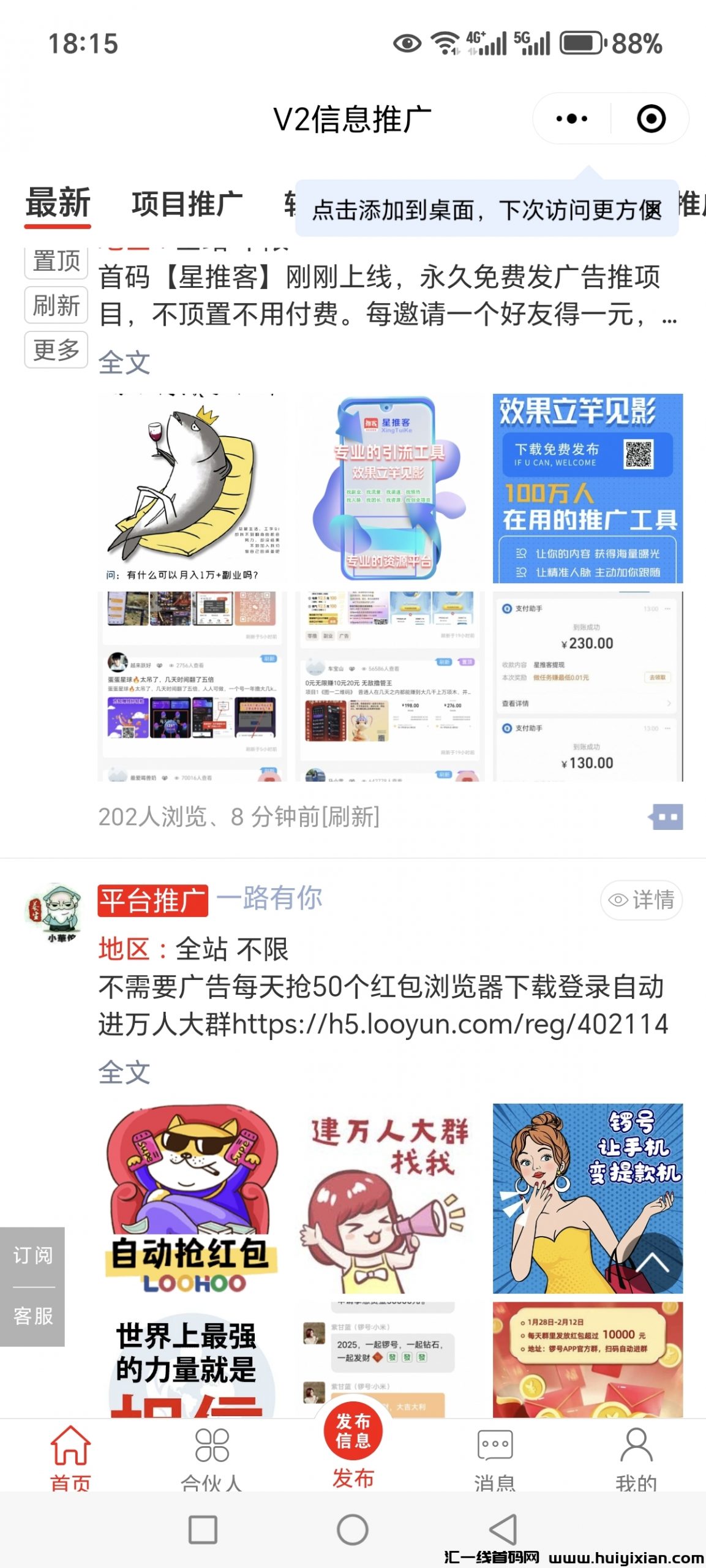Screen dimensions: 706x1568
Task: Switch to the 项目推广 tab
Action: pos(187,203)
